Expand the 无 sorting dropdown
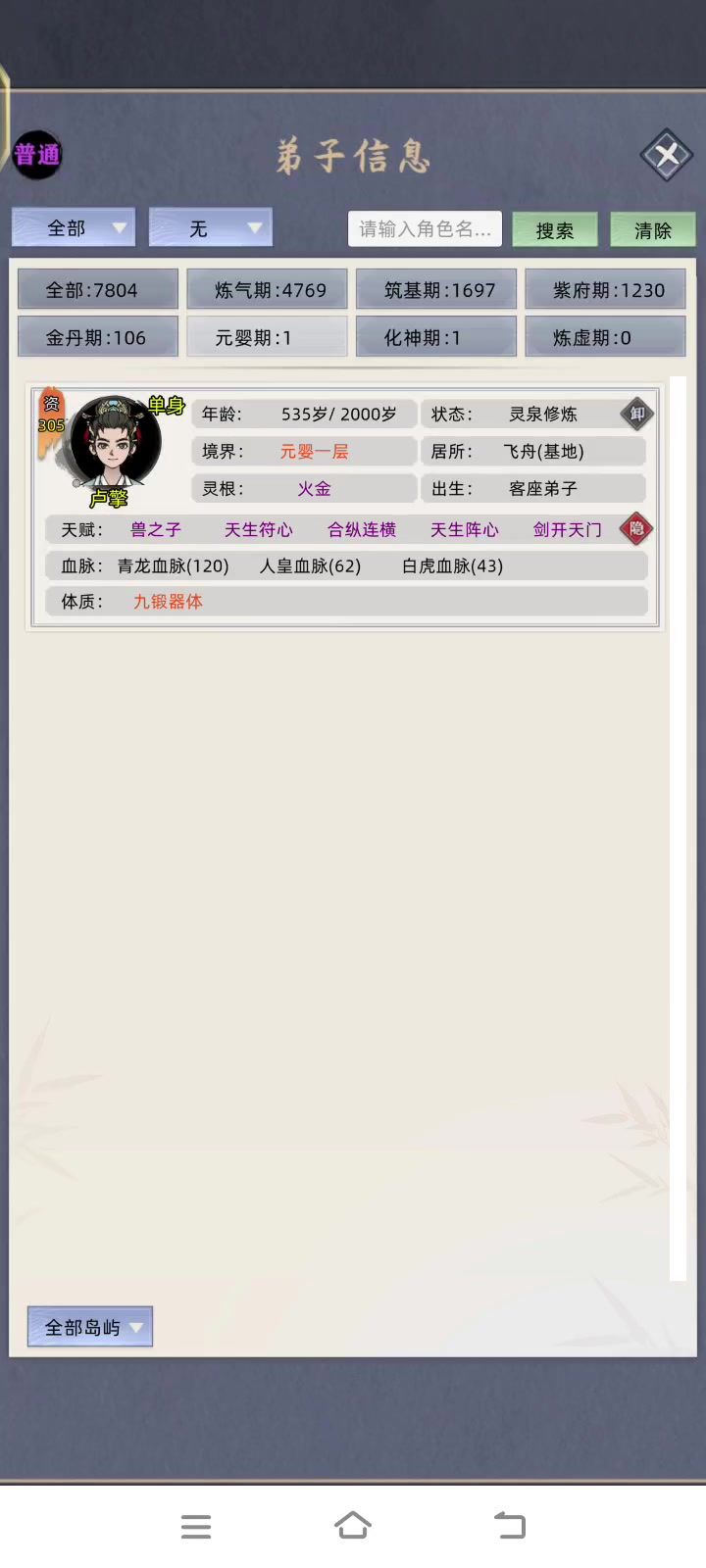The height and width of the screenshot is (1568, 706). pyautogui.click(x=211, y=228)
